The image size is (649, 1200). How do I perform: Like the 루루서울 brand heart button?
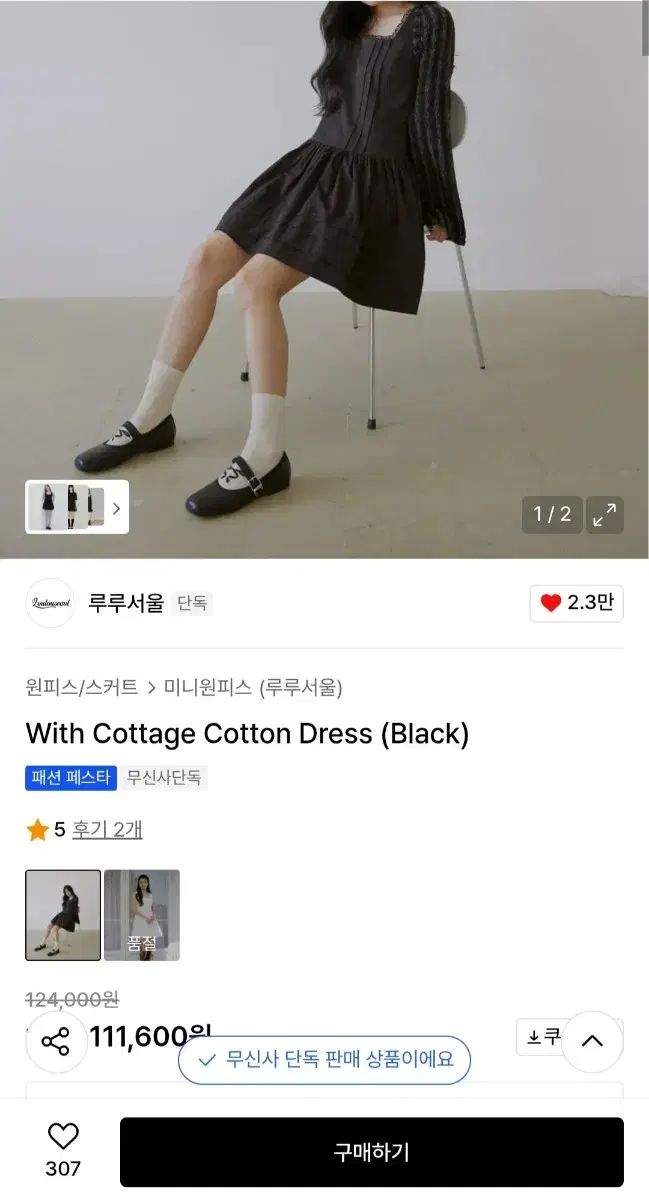(577, 602)
